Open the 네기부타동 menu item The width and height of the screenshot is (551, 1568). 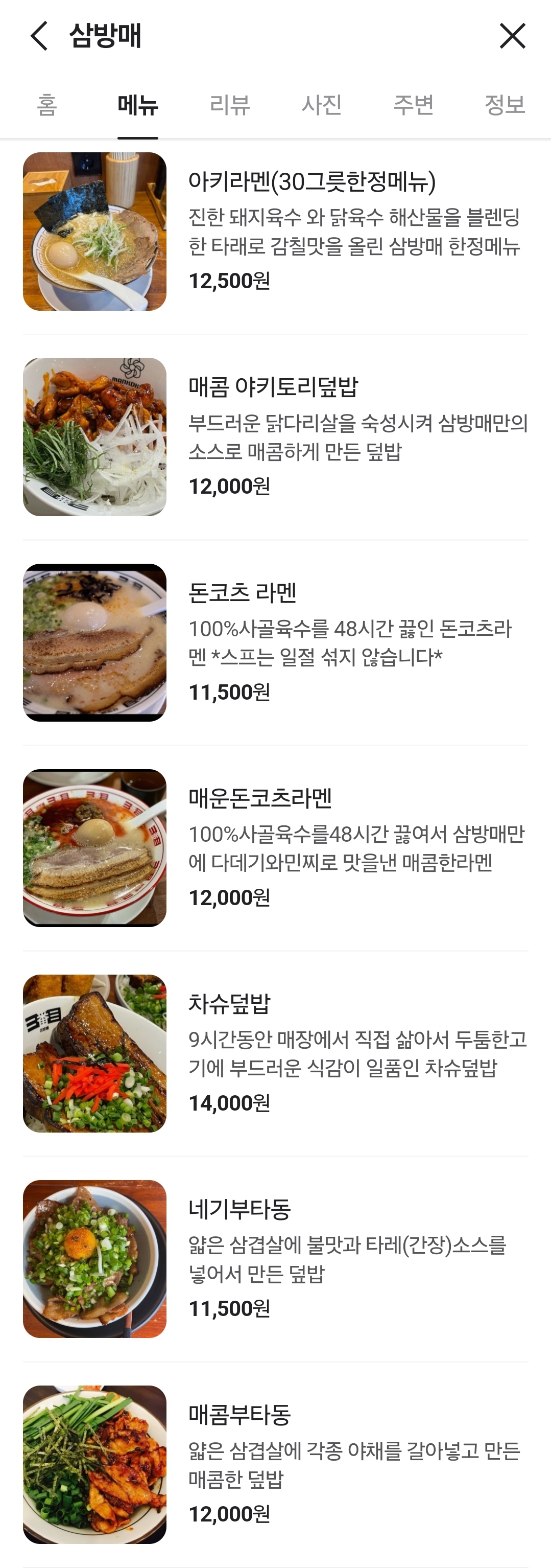[239, 1209]
